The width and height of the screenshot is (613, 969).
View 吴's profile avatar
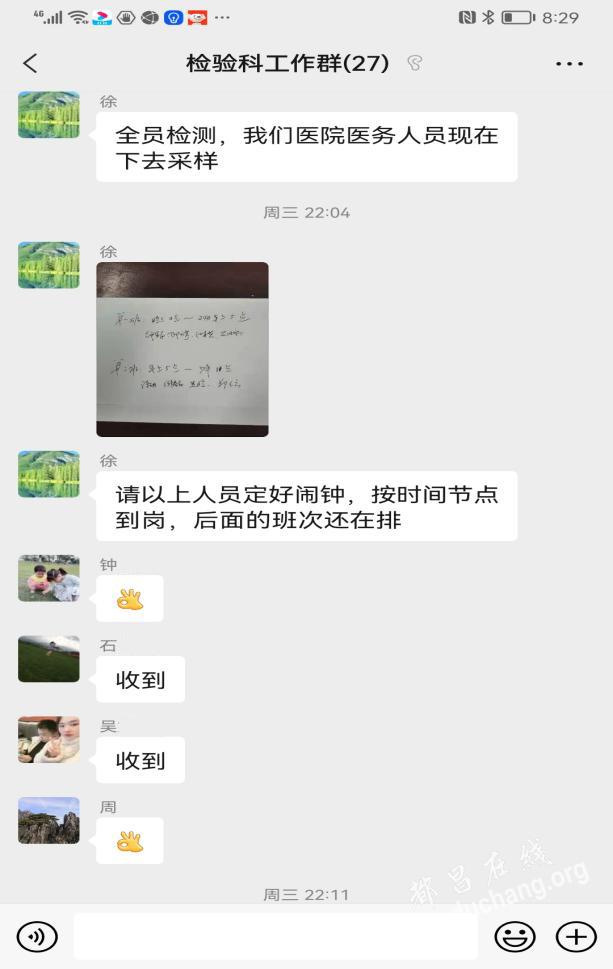48,740
